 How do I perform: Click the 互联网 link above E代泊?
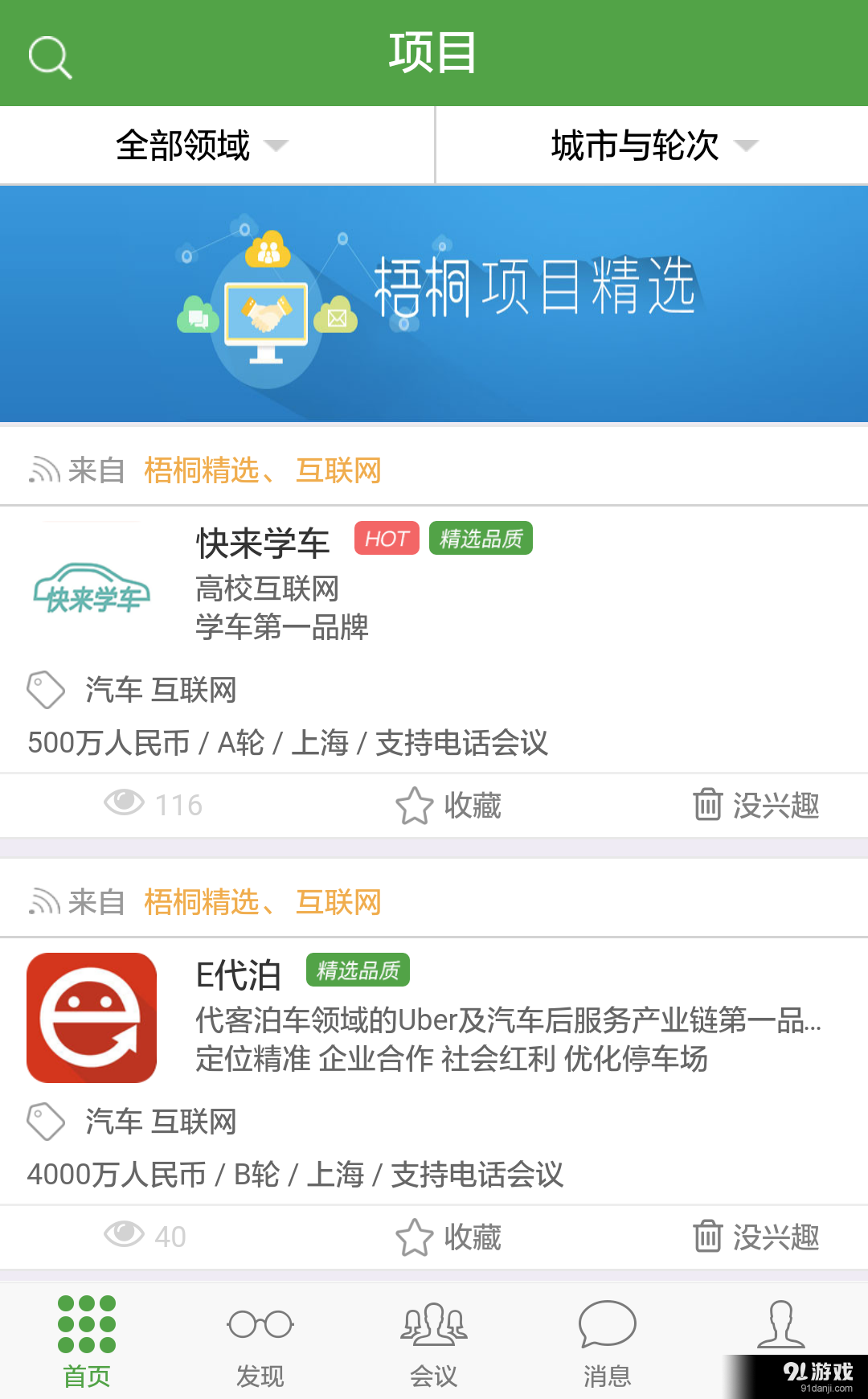pos(339,902)
